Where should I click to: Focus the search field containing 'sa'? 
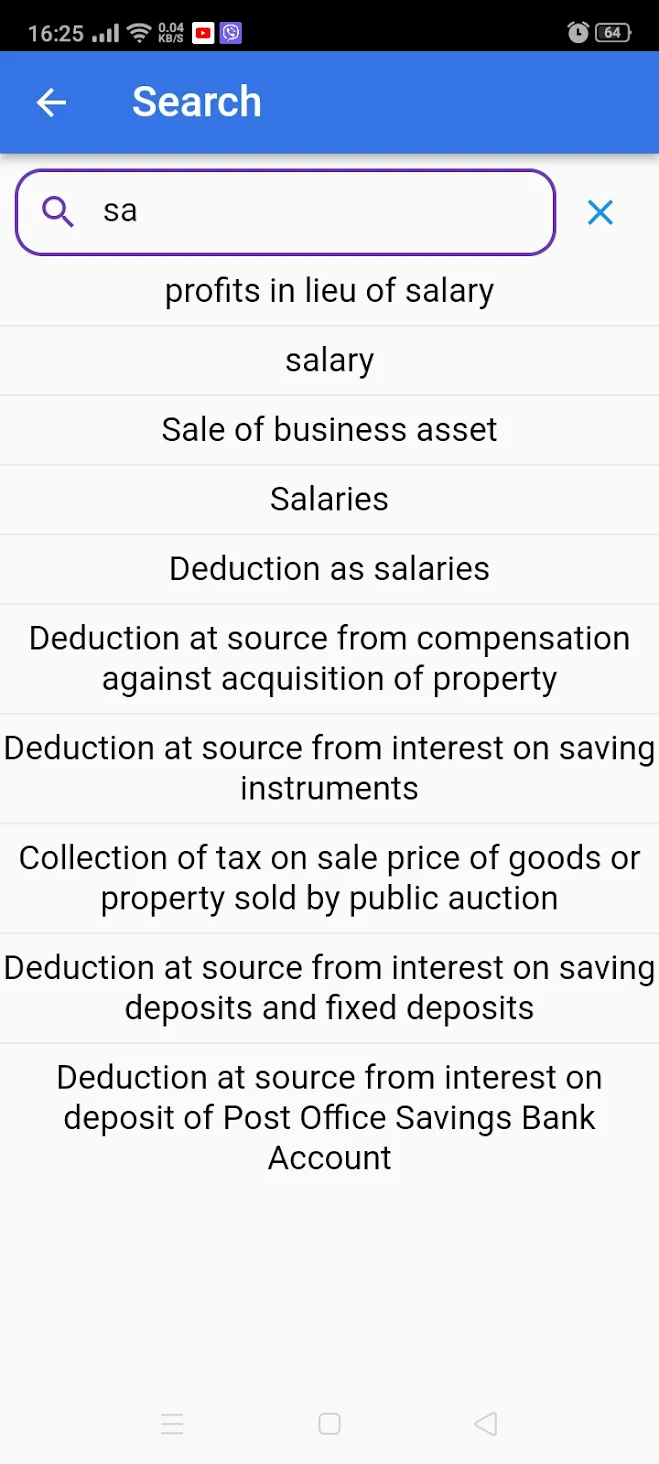[x=300, y=212]
